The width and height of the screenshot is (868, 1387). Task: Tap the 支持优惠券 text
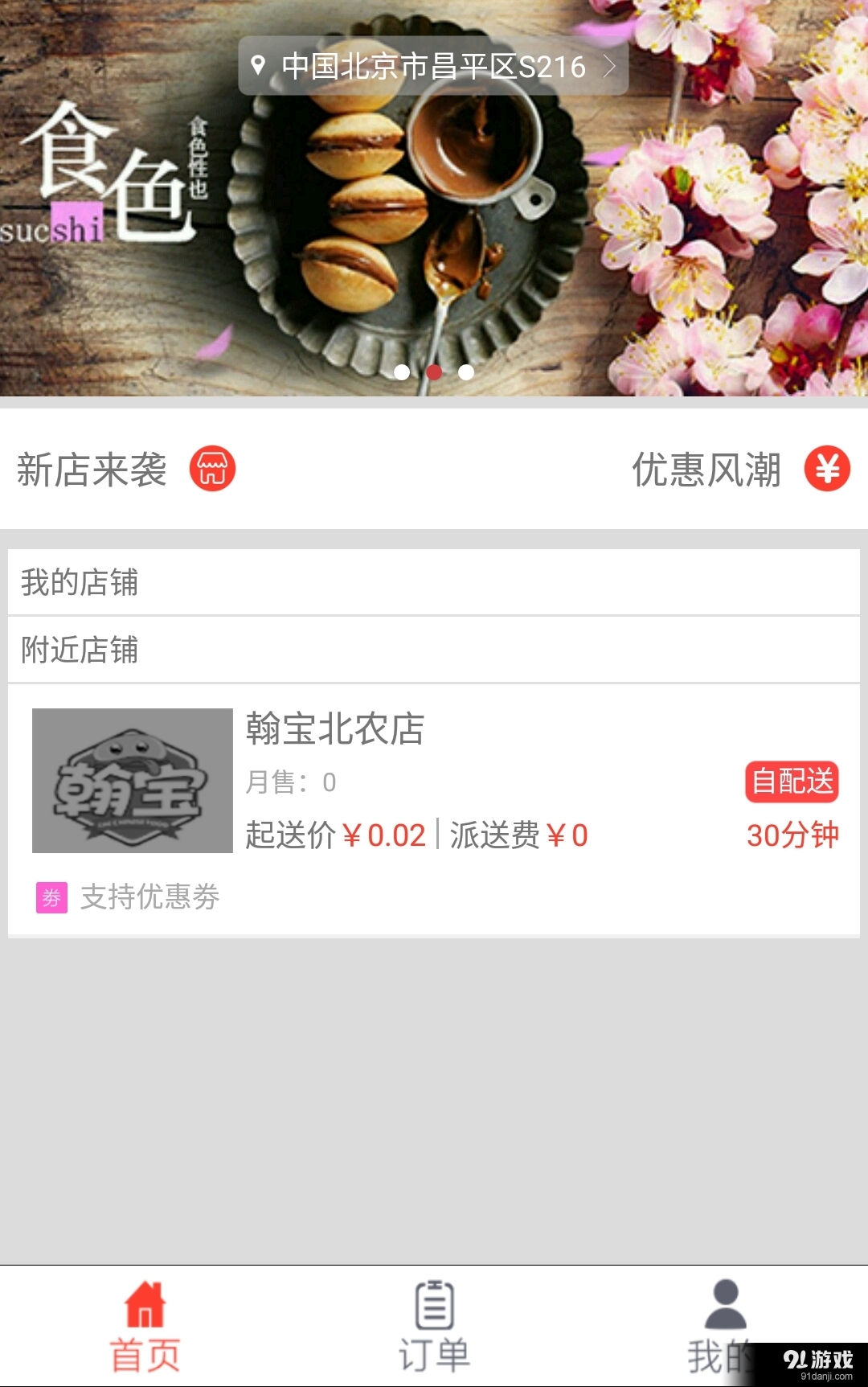[x=149, y=897]
